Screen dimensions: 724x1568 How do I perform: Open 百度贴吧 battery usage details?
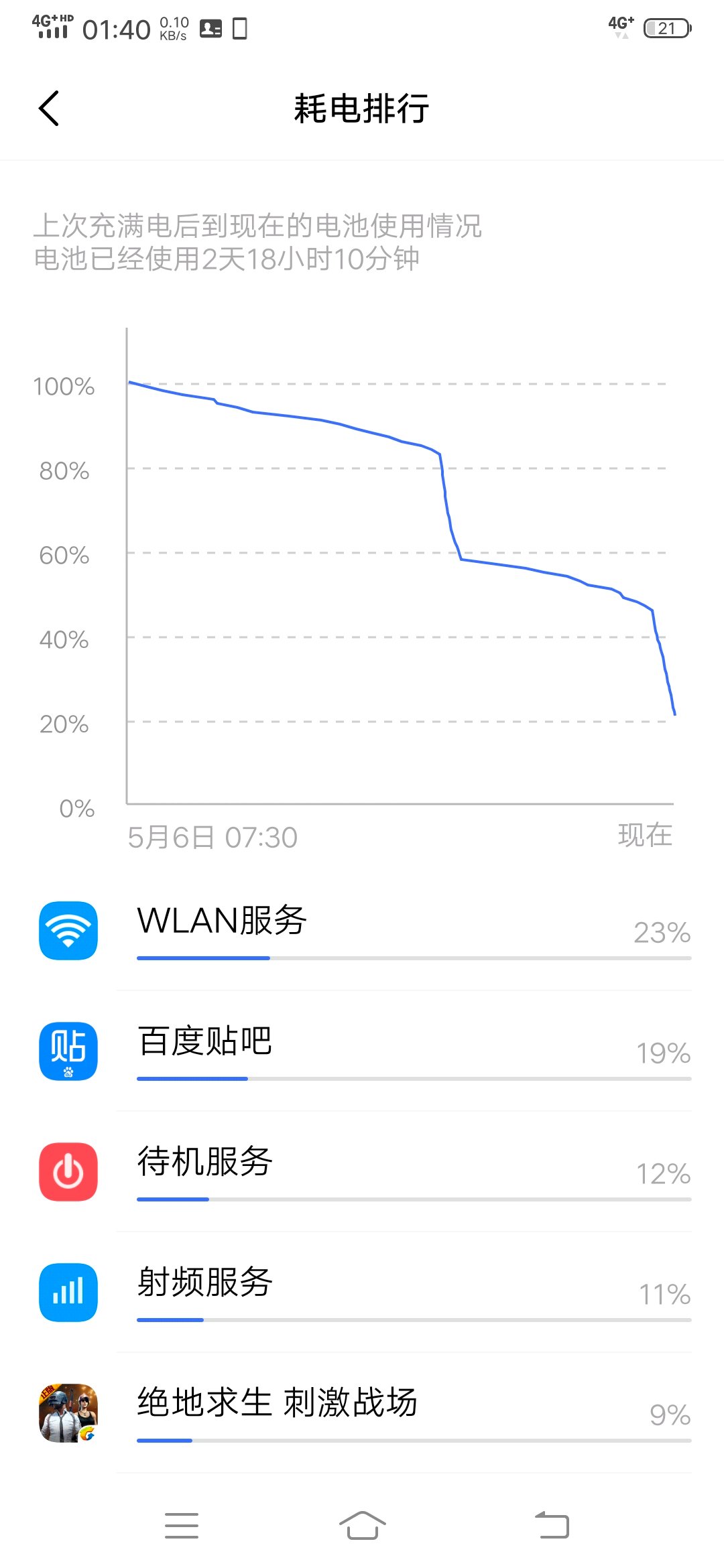click(362, 1051)
